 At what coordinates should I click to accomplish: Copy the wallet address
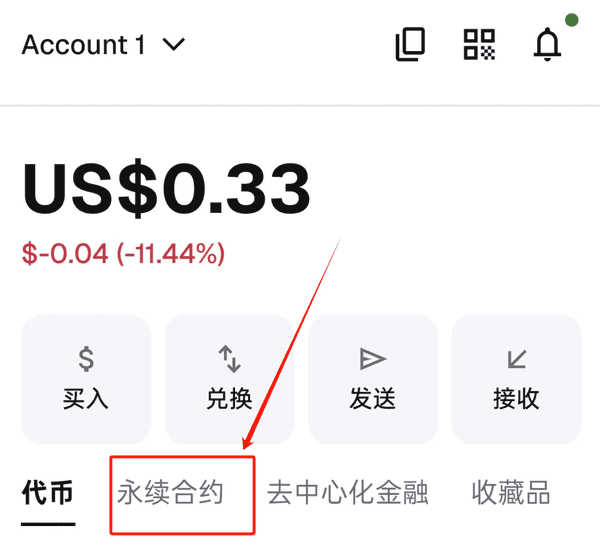click(x=410, y=44)
